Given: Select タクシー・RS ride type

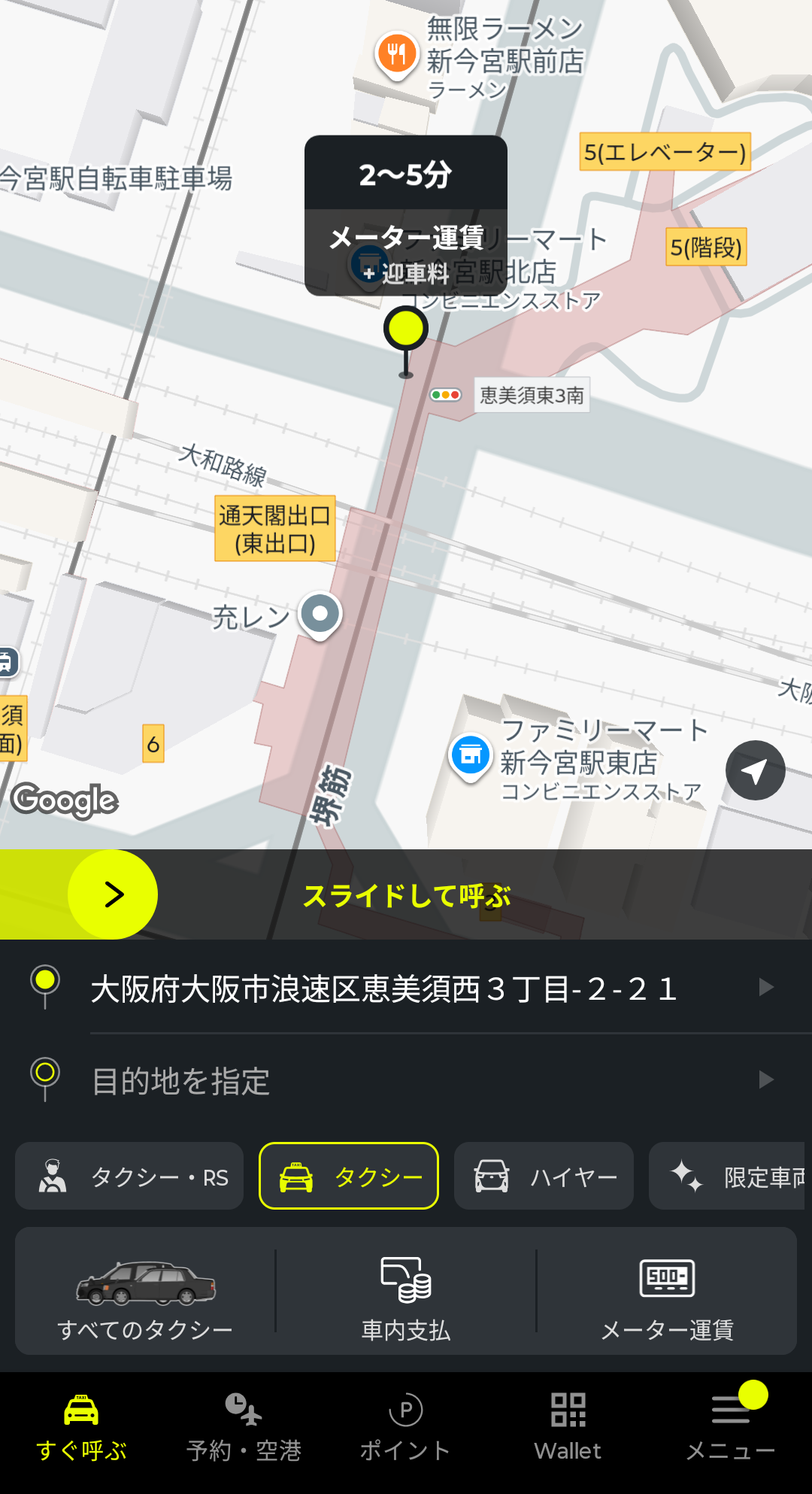Looking at the screenshot, I should pos(129,1177).
